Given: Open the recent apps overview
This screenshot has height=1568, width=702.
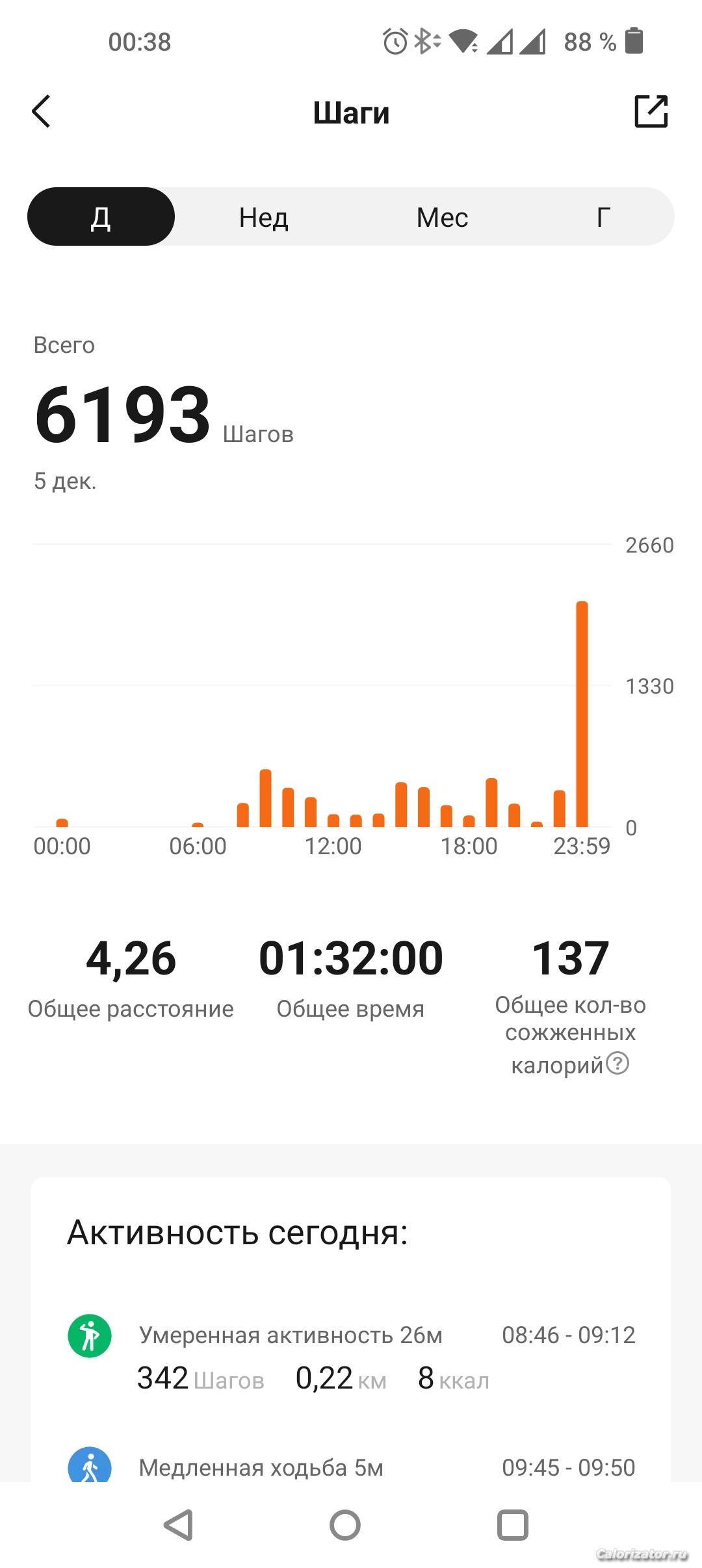Looking at the screenshot, I should pos(513,1525).
